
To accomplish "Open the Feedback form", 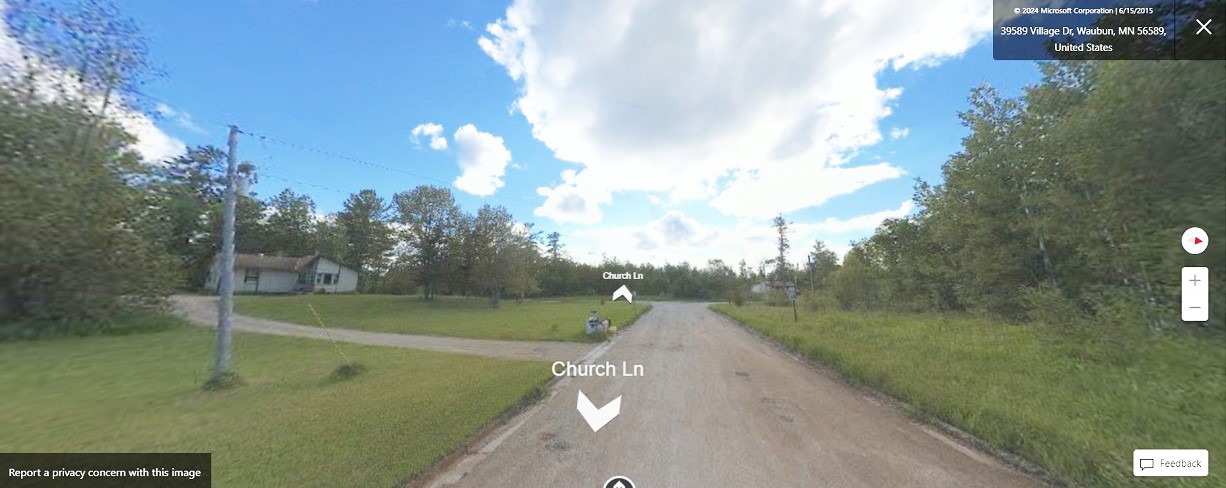I will pyautogui.click(x=1170, y=463).
